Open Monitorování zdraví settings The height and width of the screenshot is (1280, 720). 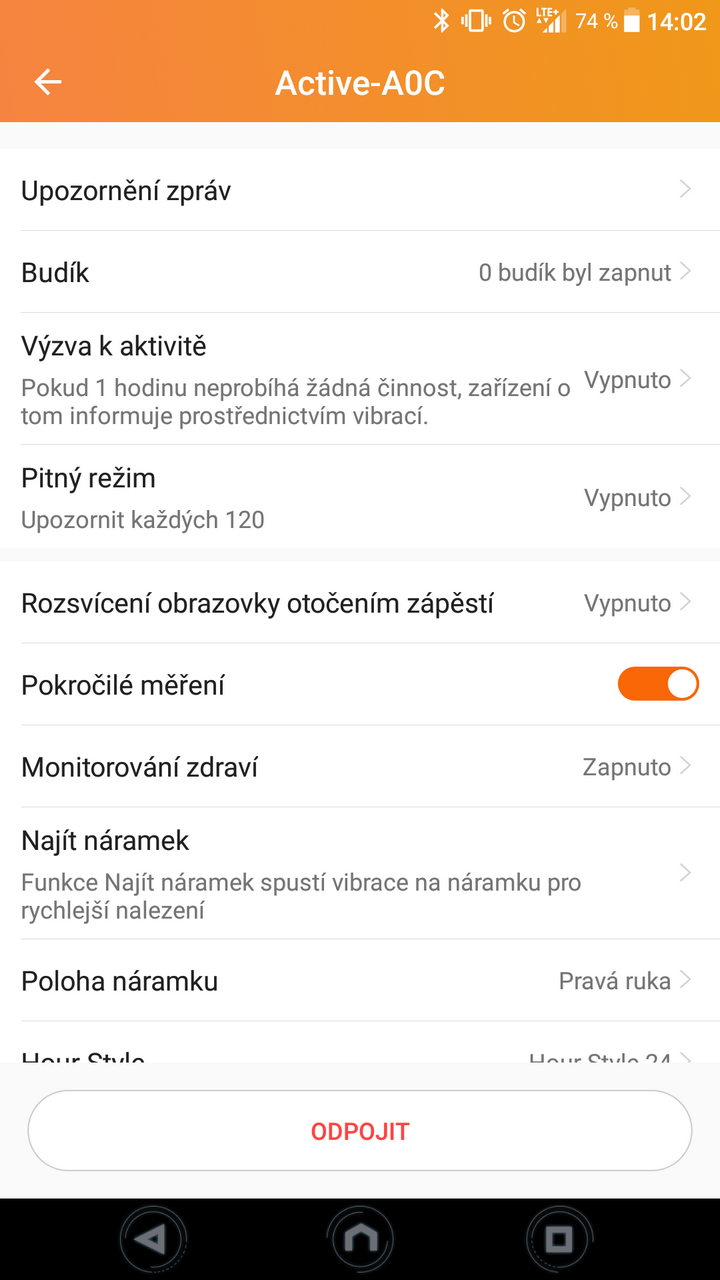coord(360,767)
